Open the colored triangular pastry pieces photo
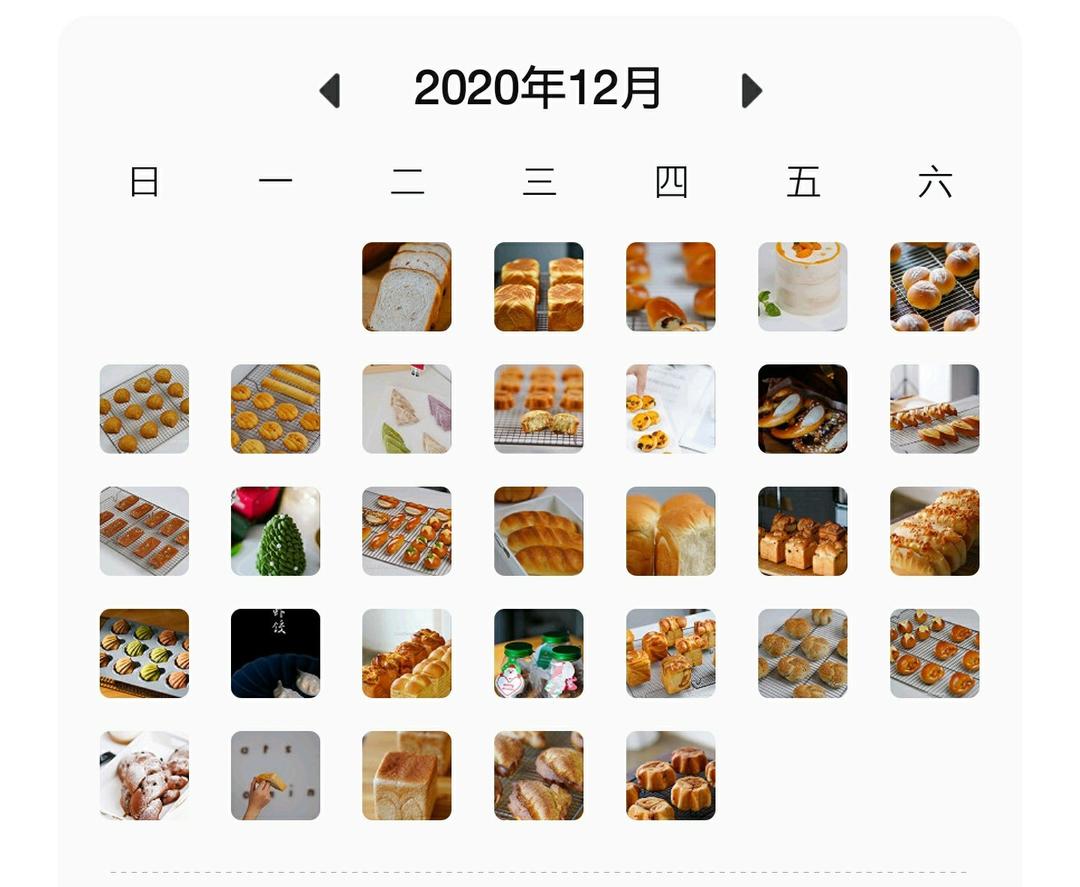The image size is (1080, 887). pos(406,409)
